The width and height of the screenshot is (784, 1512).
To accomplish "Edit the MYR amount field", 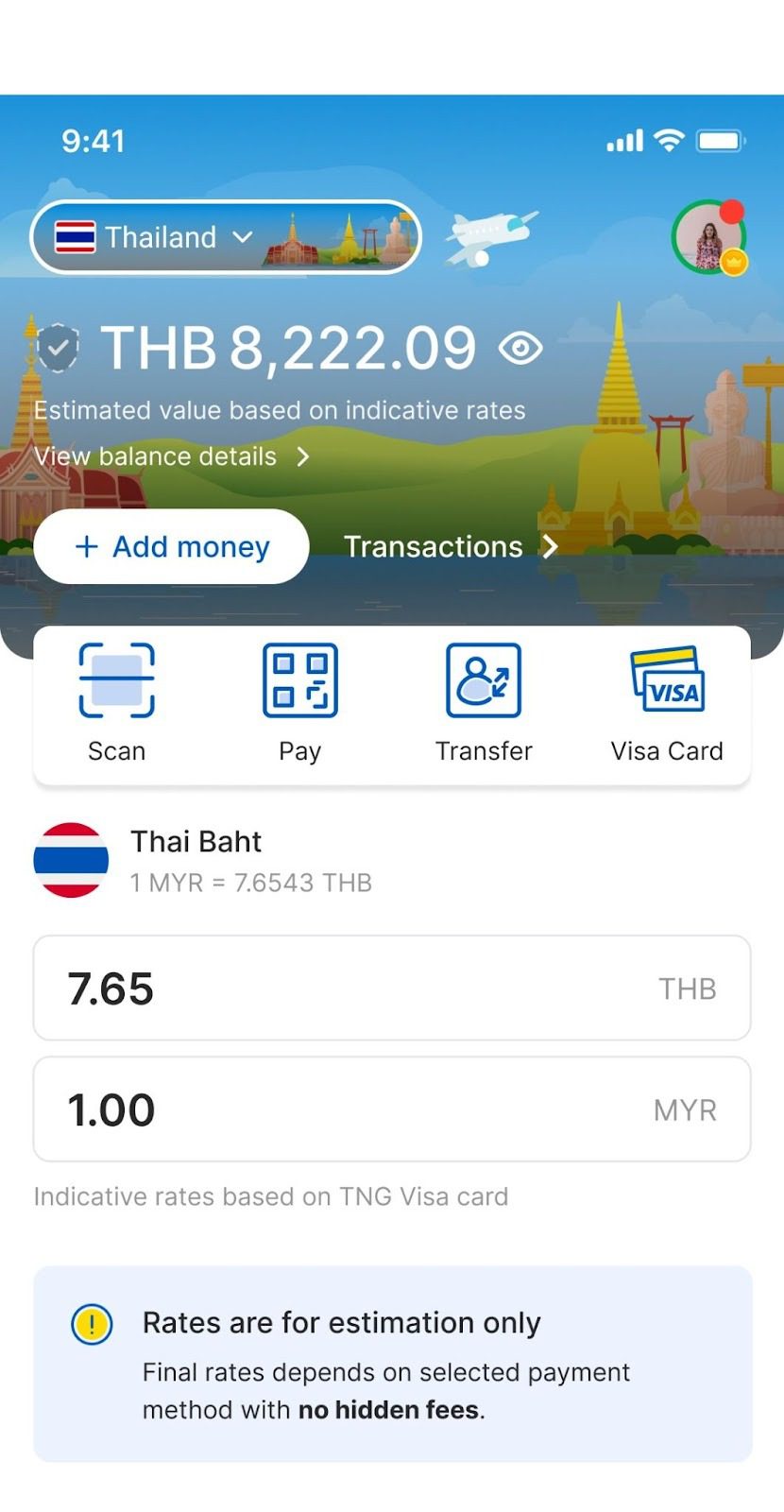I will pos(391,1109).
